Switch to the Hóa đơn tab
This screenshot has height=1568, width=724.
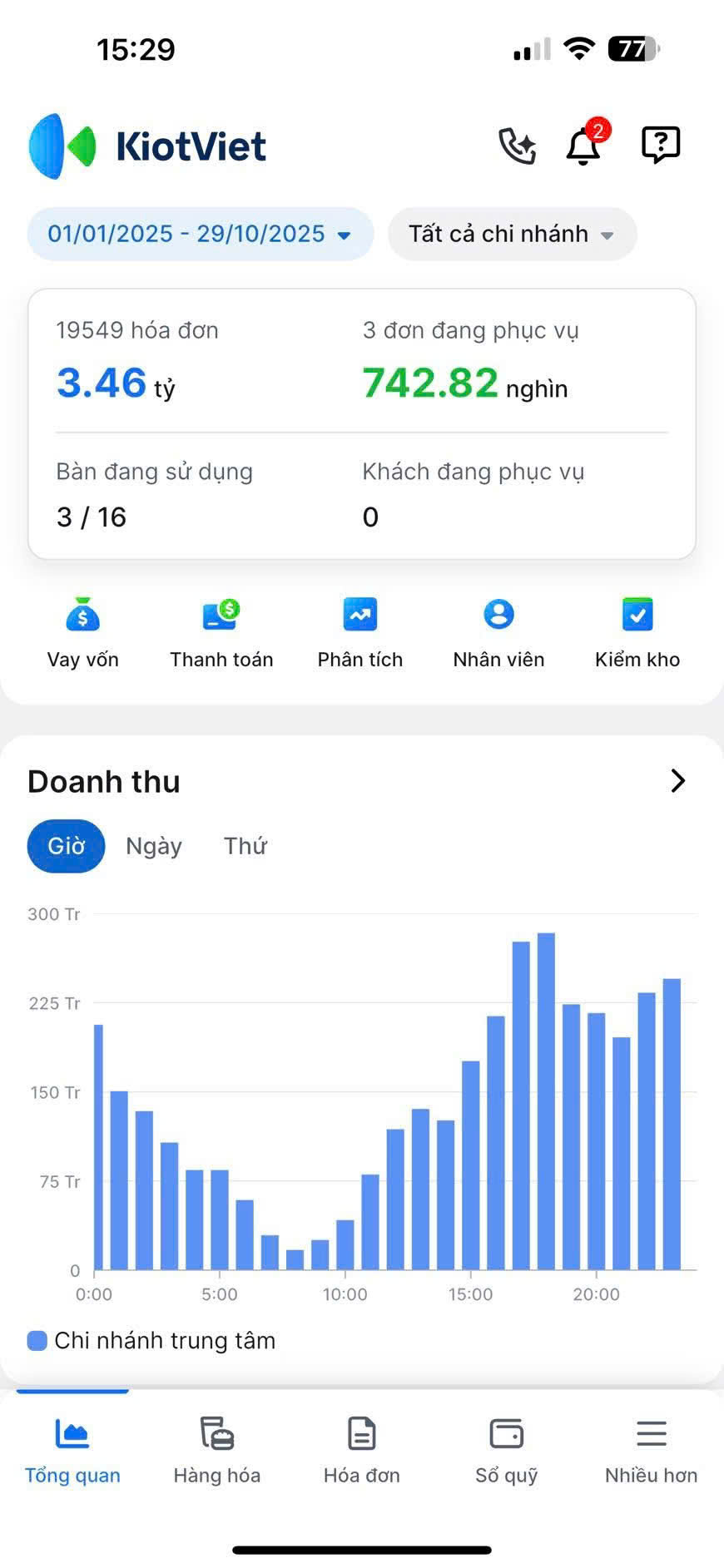point(362,1451)
